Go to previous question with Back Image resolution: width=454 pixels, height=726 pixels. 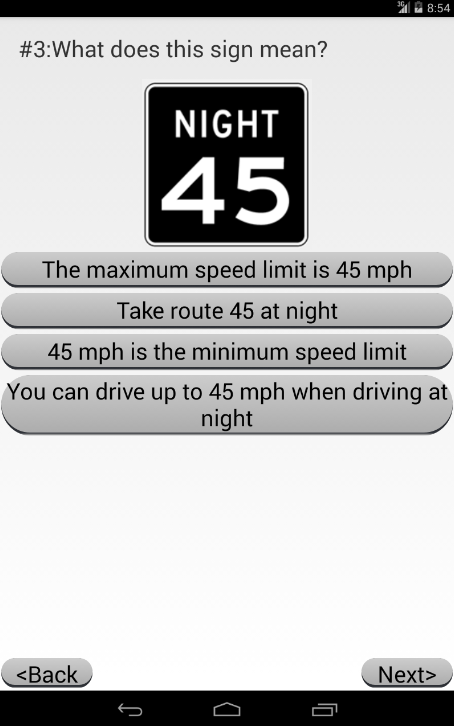click(x=47, y=673)
